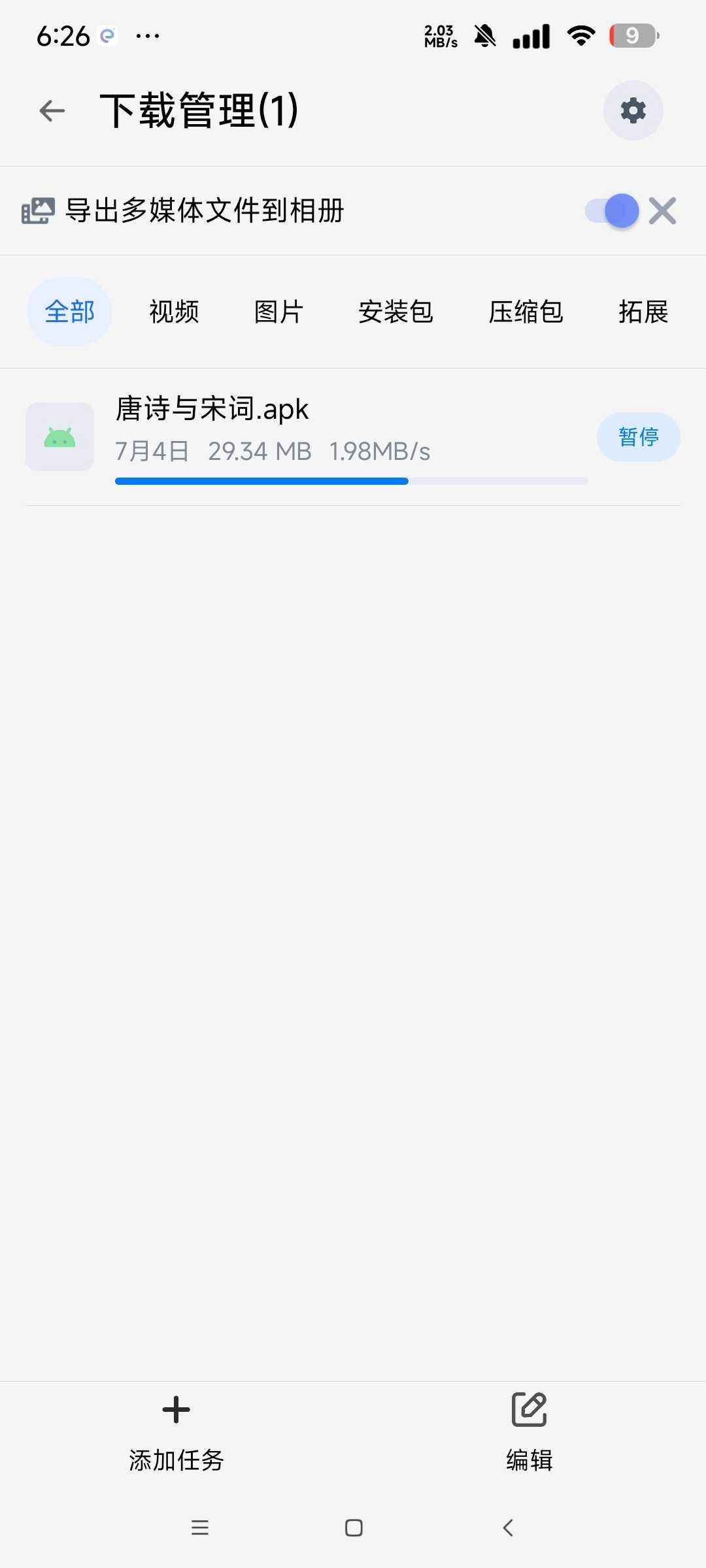This screenshot has height=1568, width=706.
Task: Switch to the 视频 tab
Action: (174, 312)
